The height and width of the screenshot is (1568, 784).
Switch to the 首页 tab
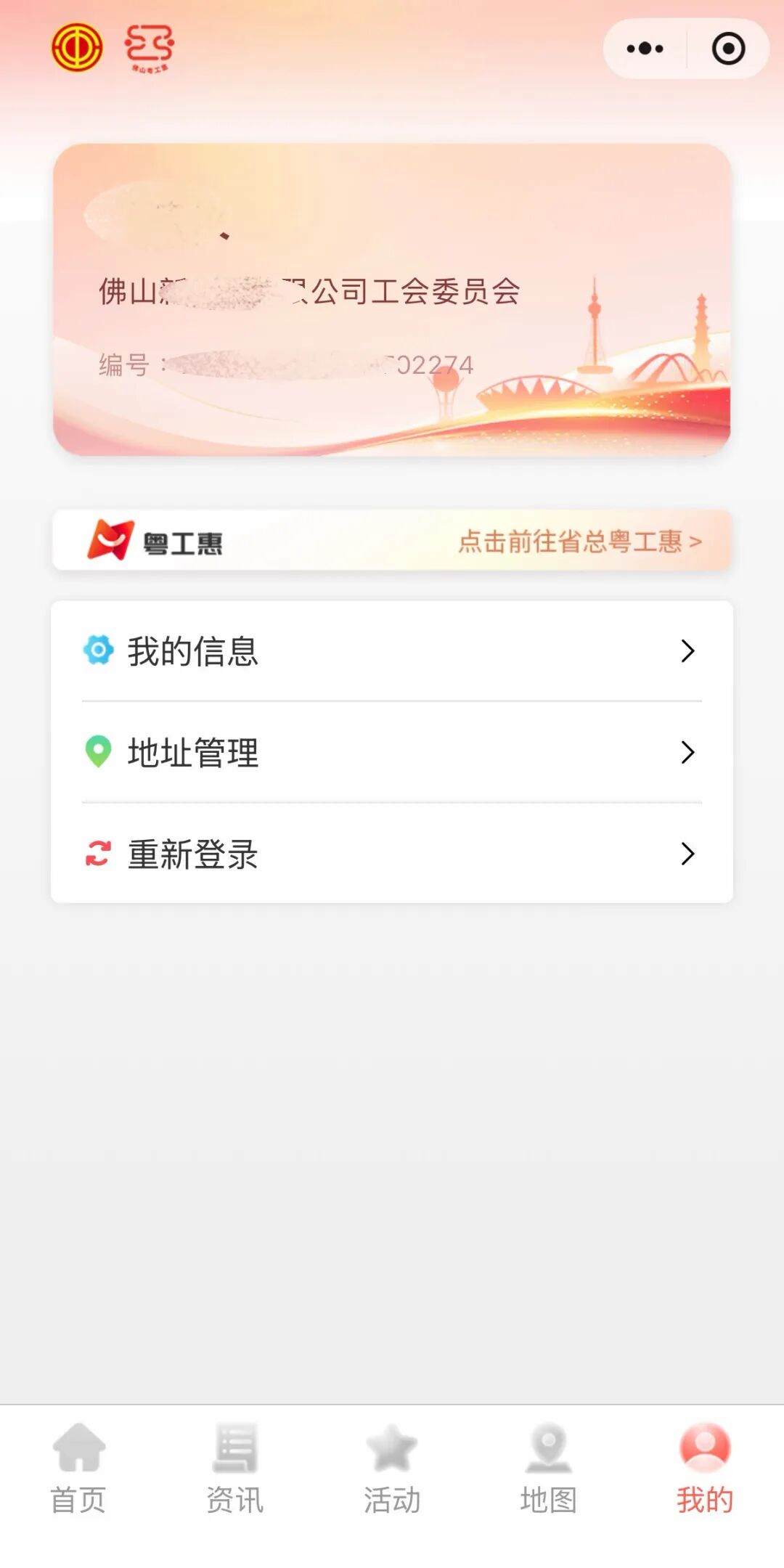click(x=78, y=1468)
